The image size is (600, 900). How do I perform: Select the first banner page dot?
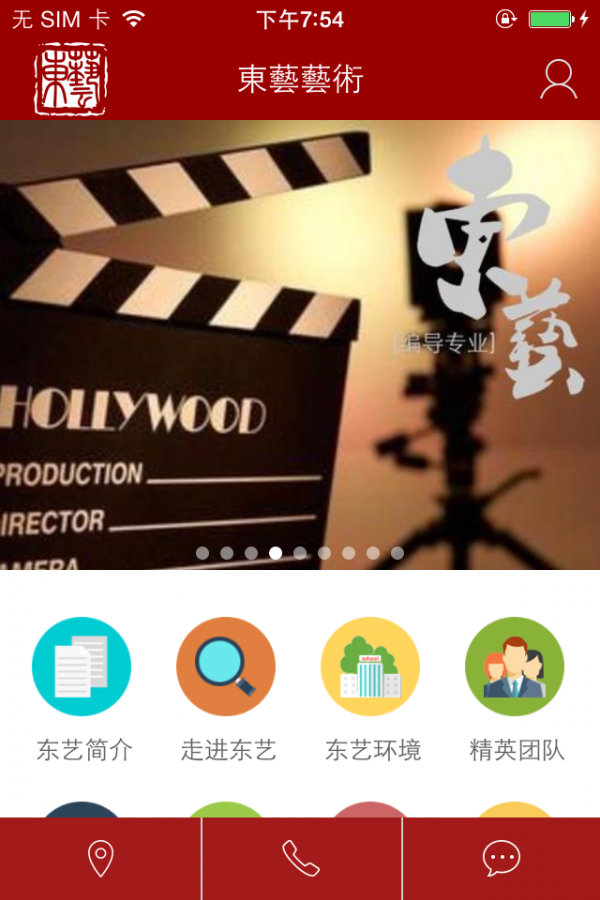(x=203, y=553)
